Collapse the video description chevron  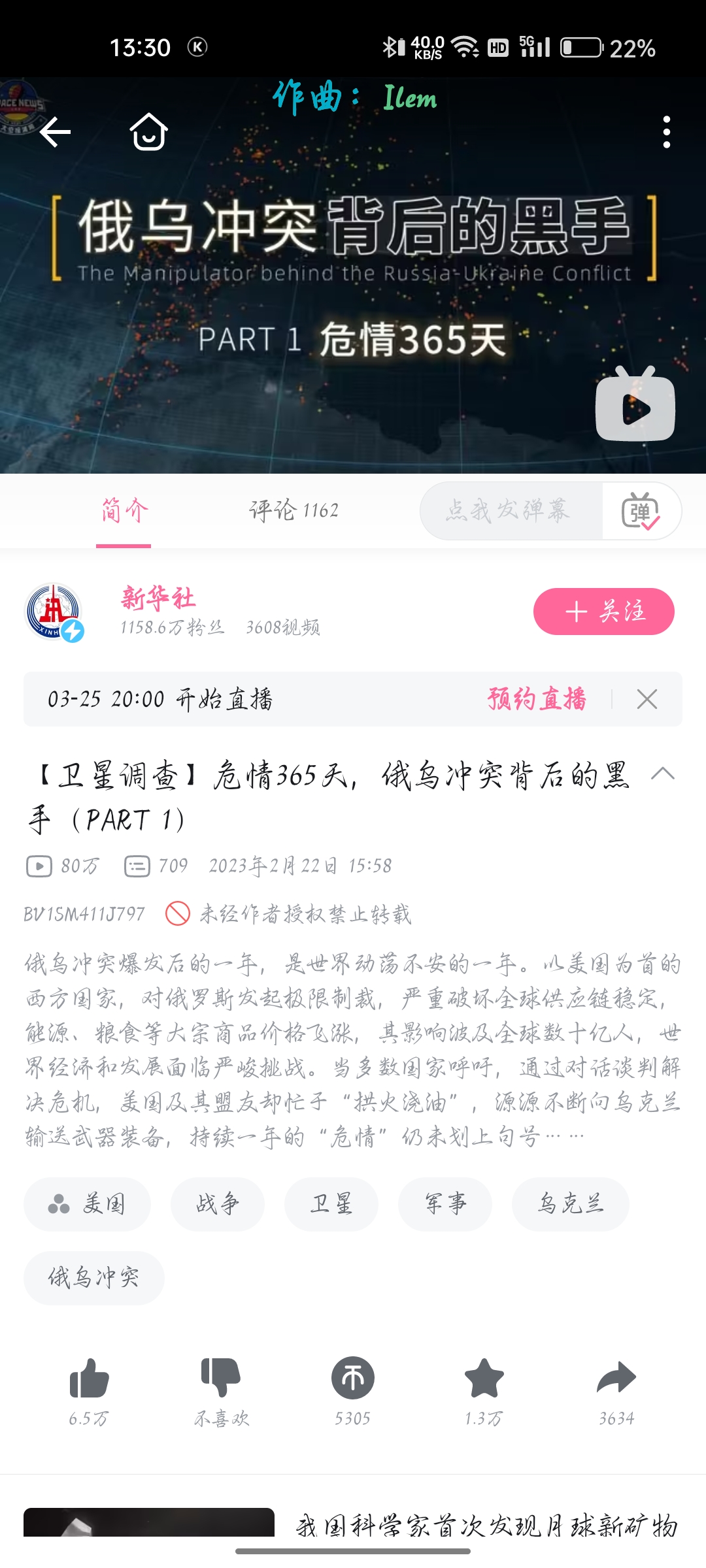[x=663, y=774]
